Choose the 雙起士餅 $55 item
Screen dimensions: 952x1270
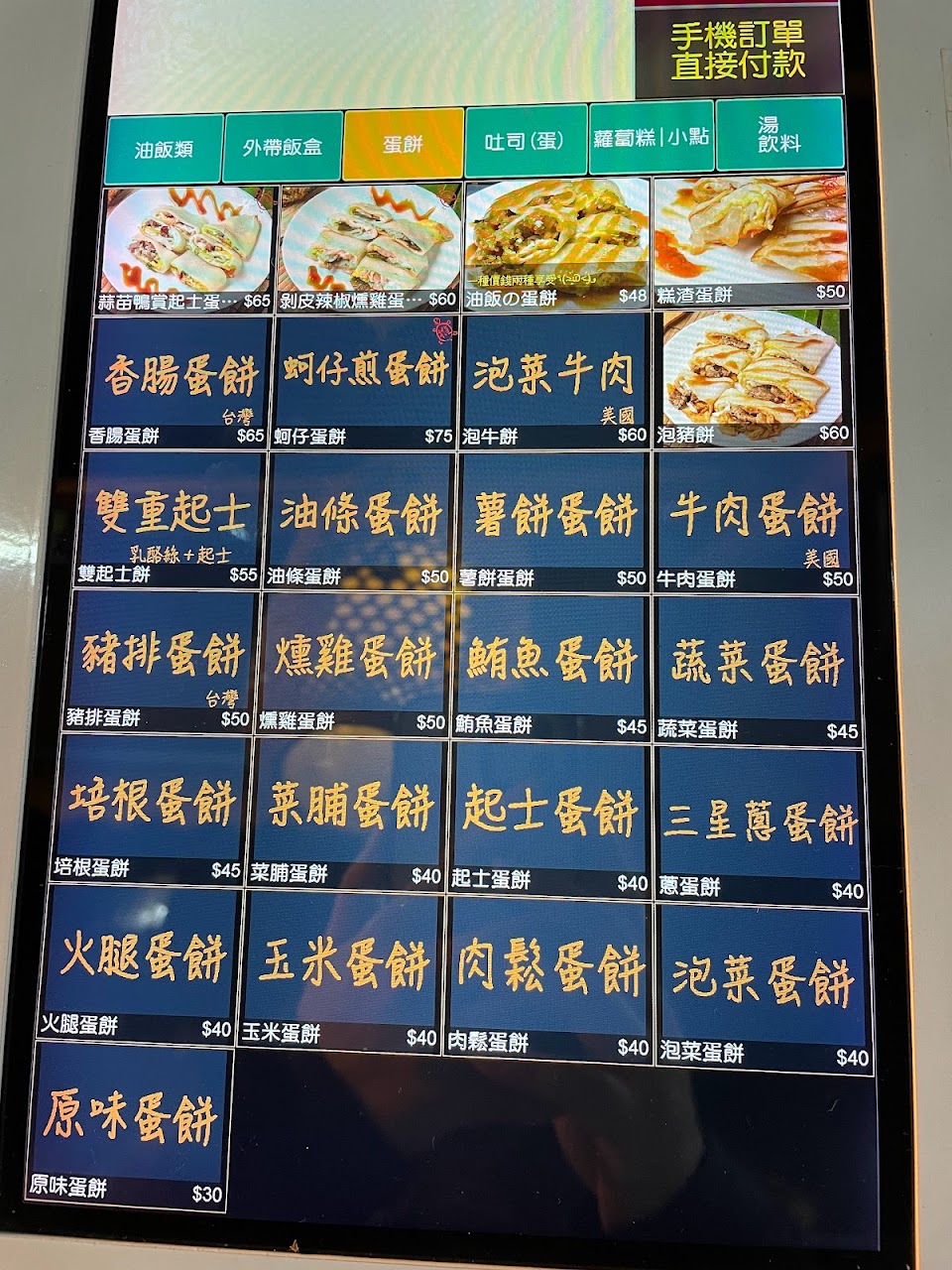point(171,519)
